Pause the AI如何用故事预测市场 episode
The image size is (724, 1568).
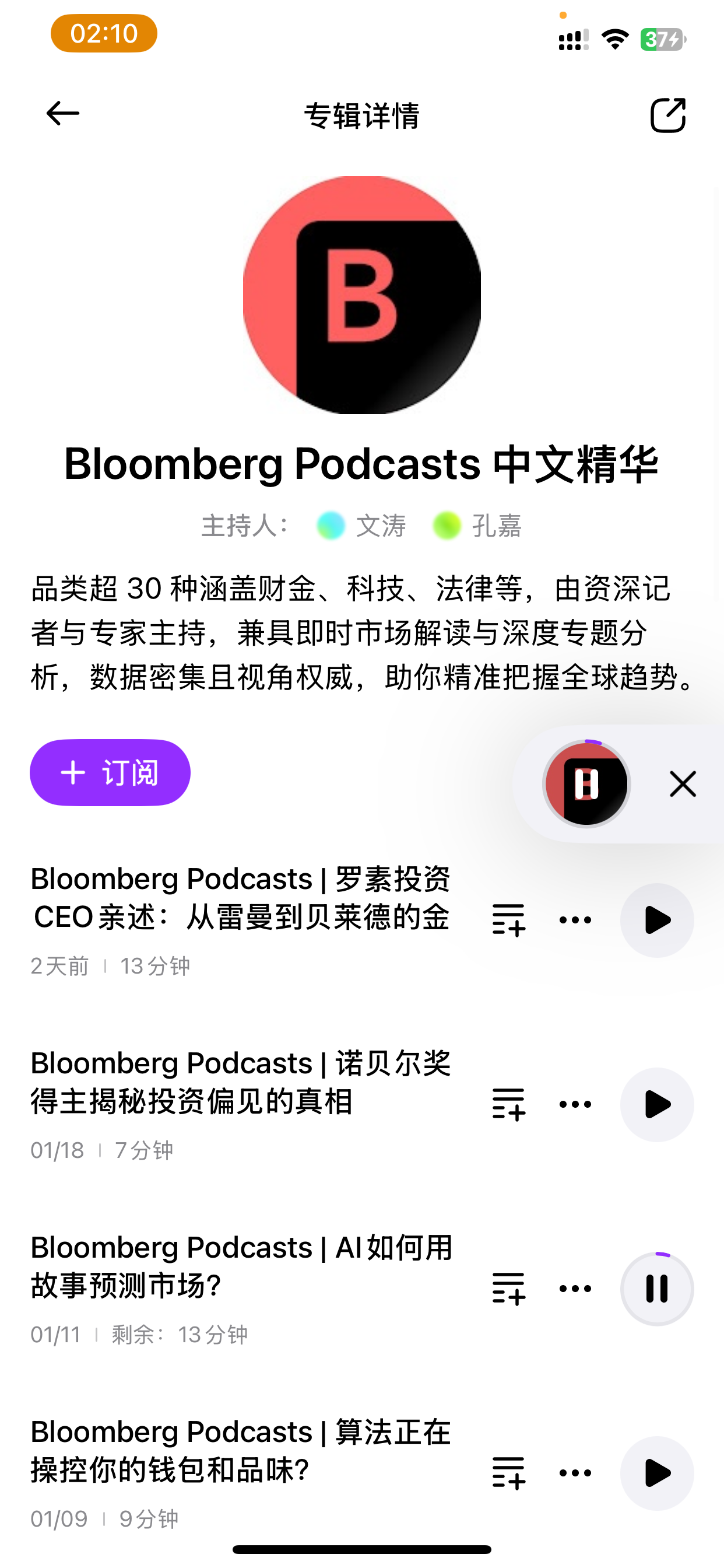[656, 1289]
